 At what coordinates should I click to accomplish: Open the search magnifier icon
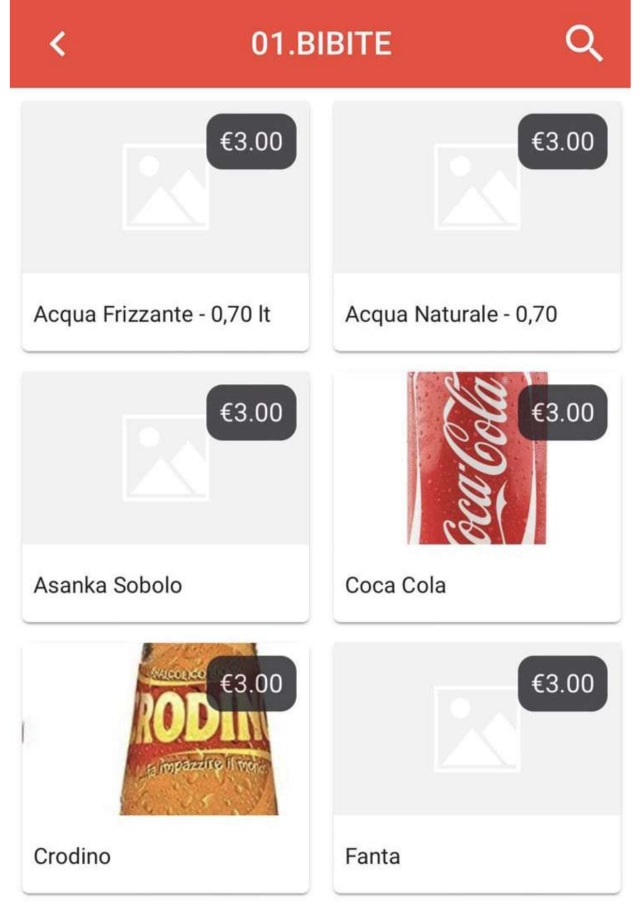(583, 44)
